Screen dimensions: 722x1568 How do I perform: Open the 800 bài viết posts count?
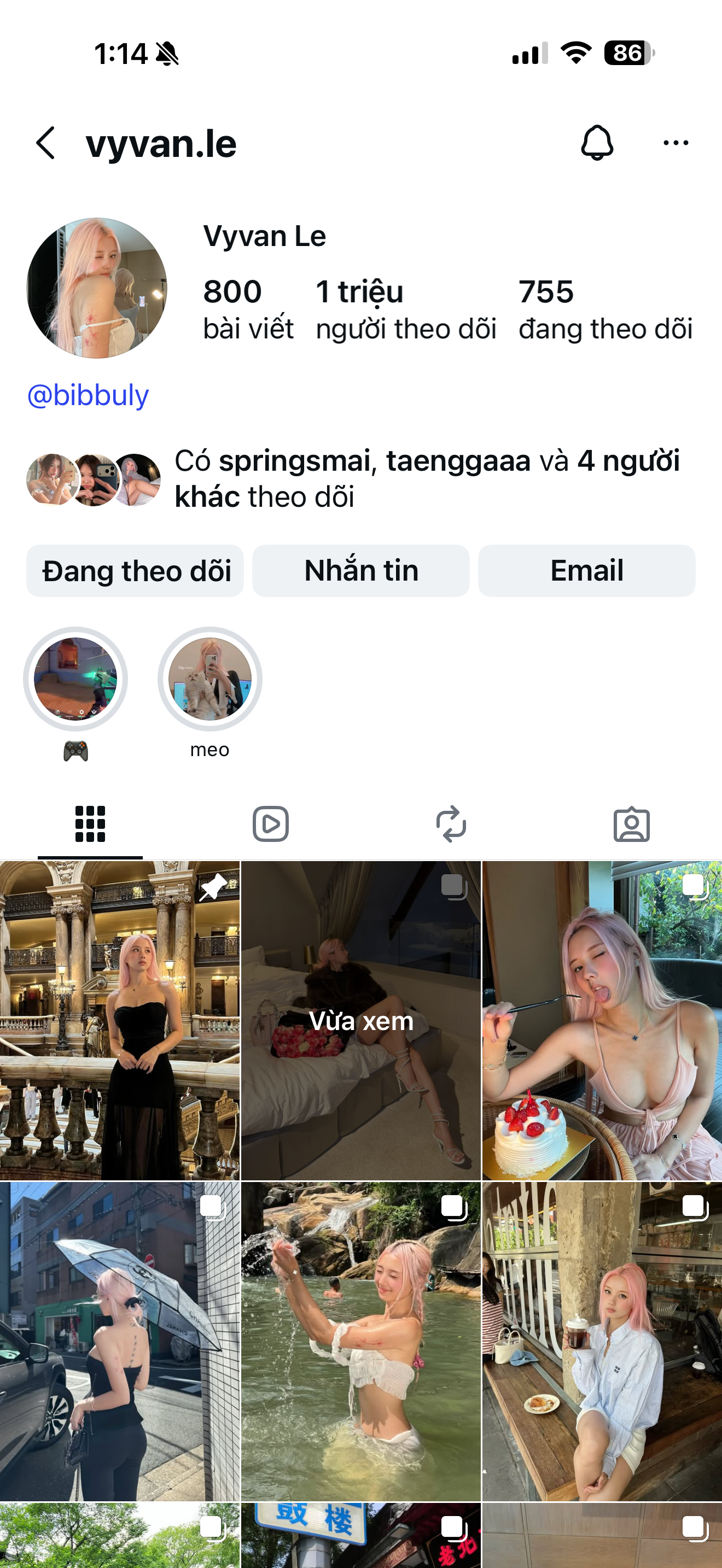(x=248, y=309)
